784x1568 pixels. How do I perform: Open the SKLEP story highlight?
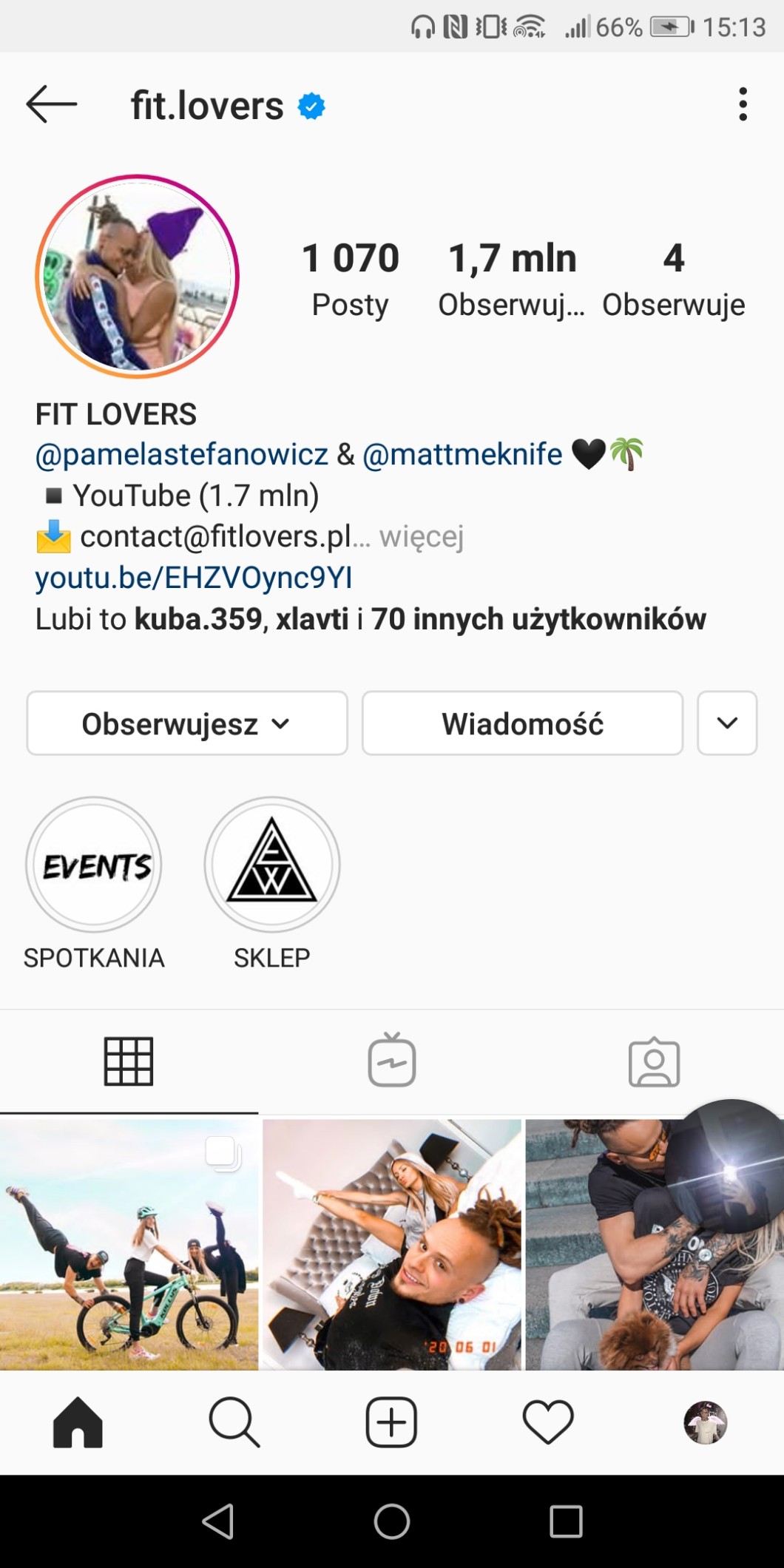coord(271,865)
